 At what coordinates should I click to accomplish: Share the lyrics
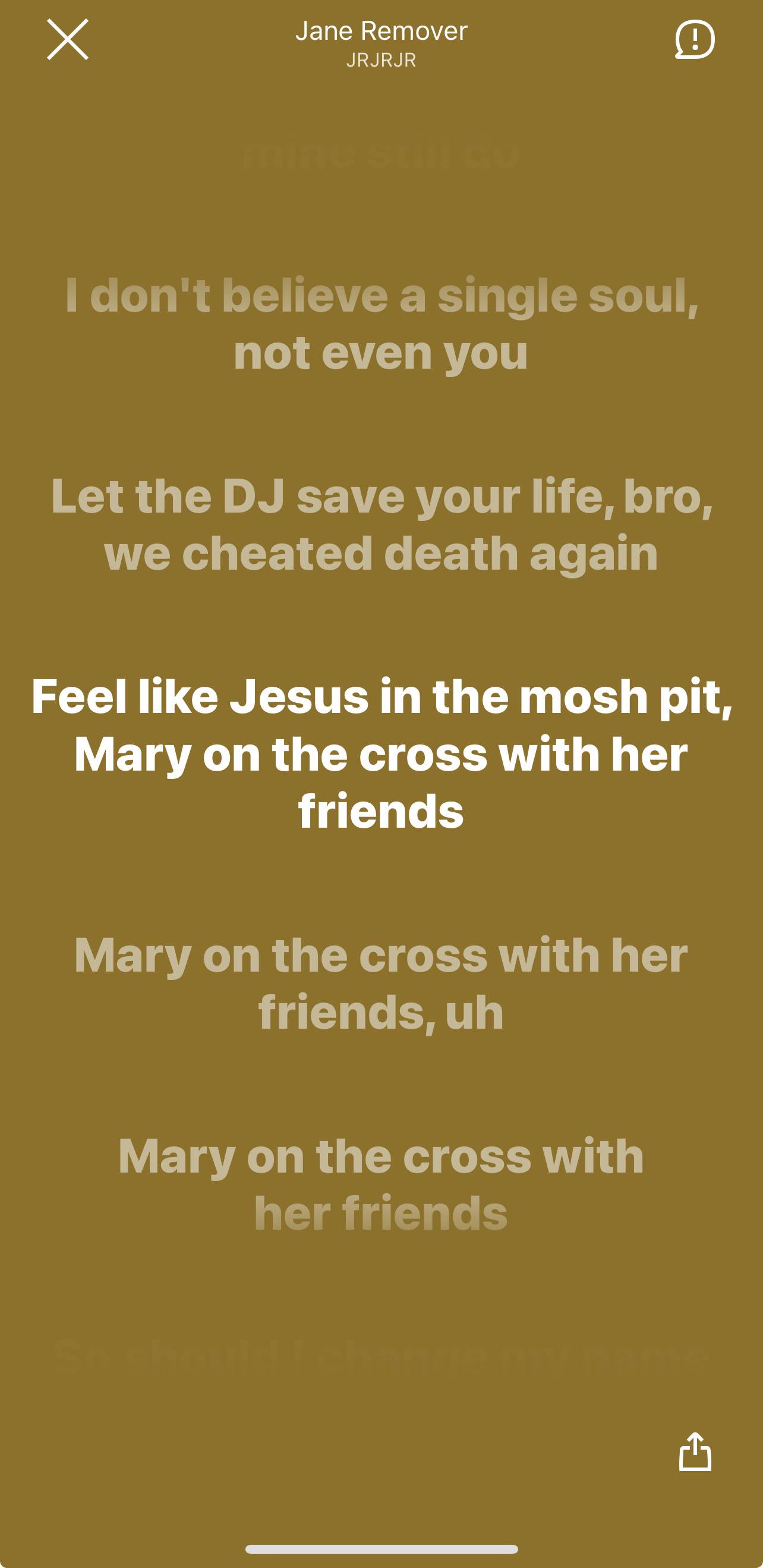[695, 1453]
